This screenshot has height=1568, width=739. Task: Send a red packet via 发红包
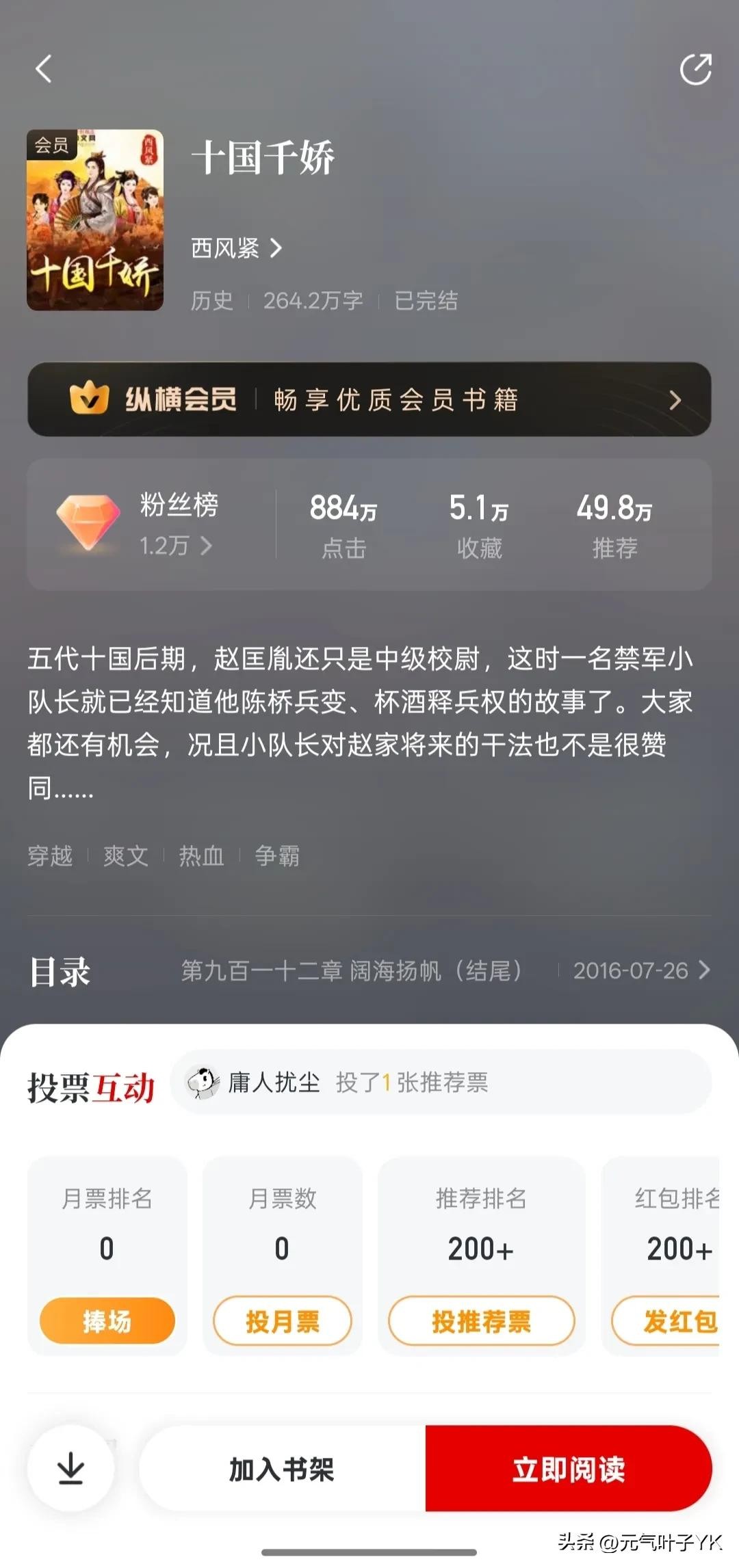(x=674, y=1321)
